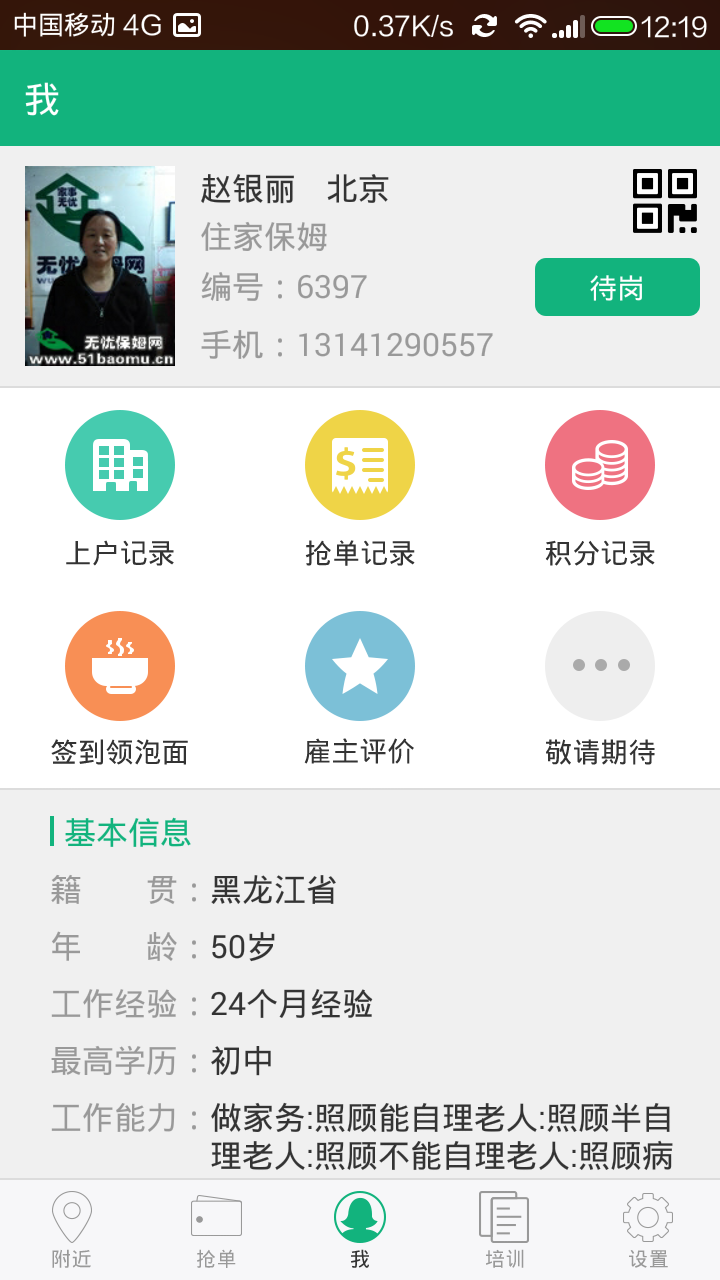Open 上户记录
Image resolution: width=720 pixels, height=1280 pixels.
tap(120, 489)
